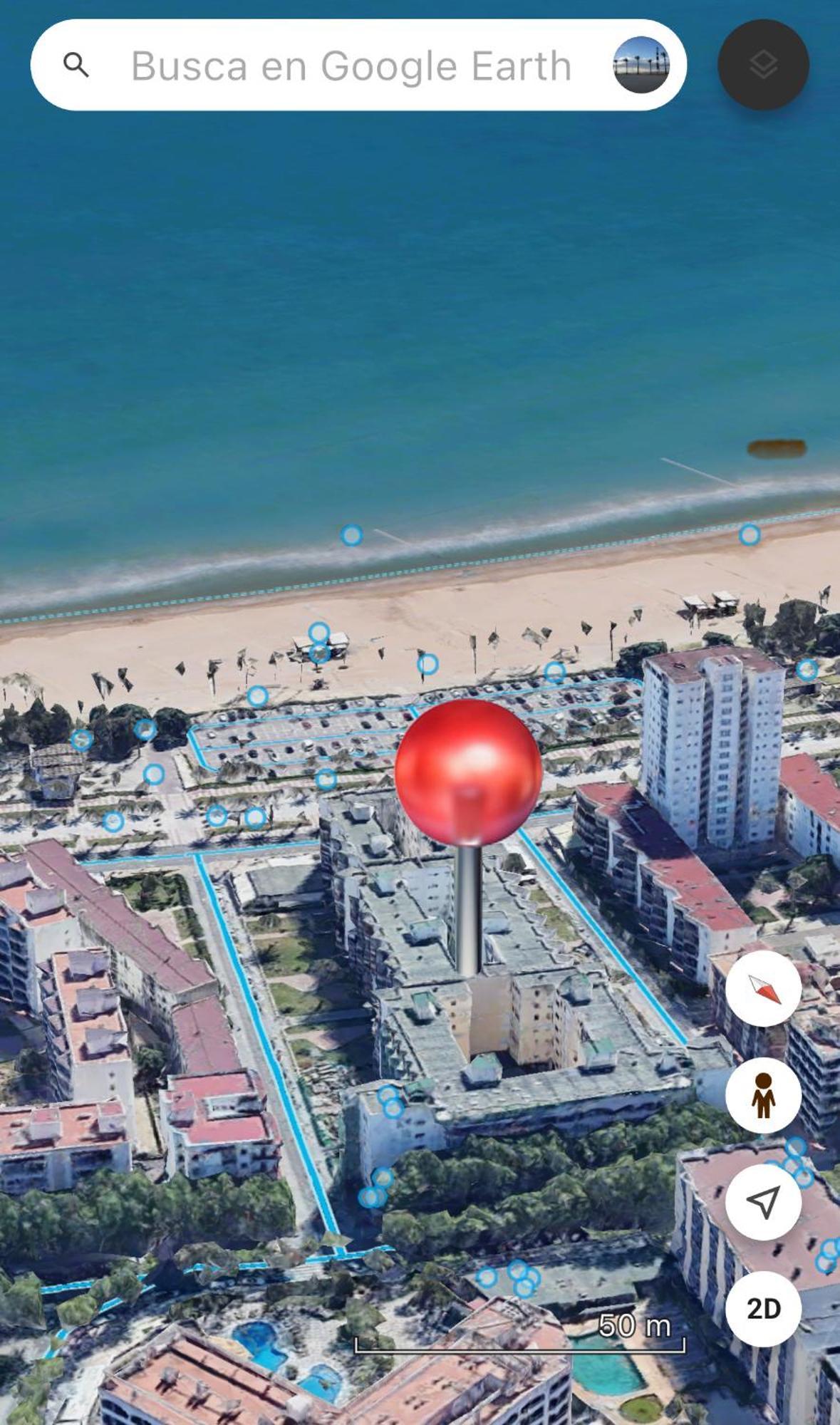Open the map layers button
840x1425 pixels.
(x=763, y=65)
